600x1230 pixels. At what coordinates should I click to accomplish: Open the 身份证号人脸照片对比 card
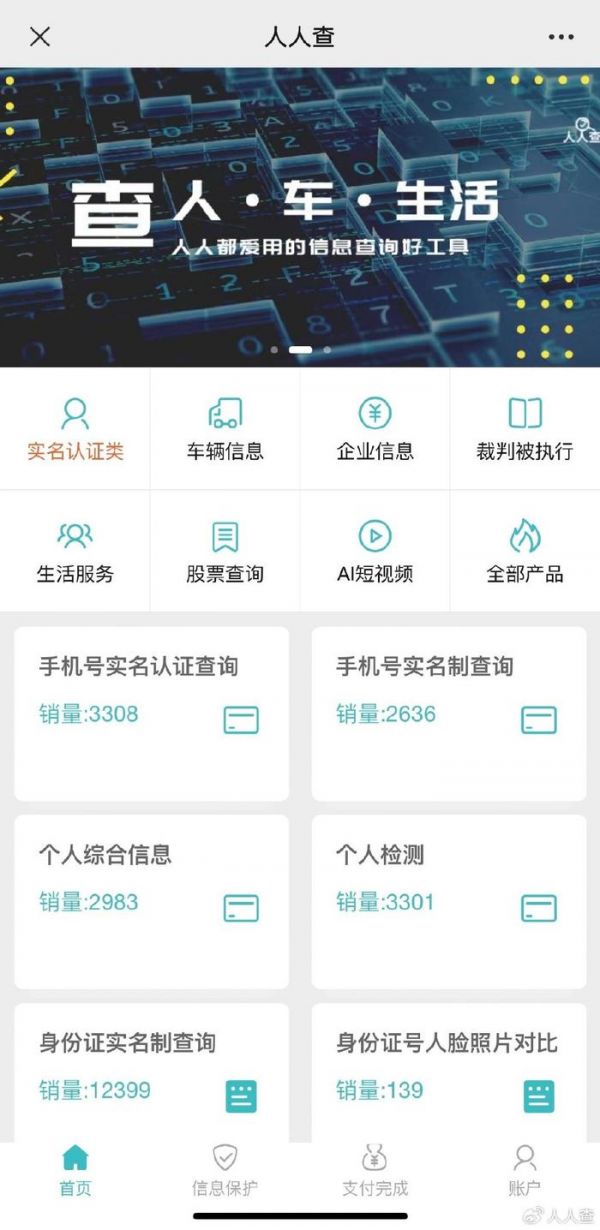(449, 1072)
